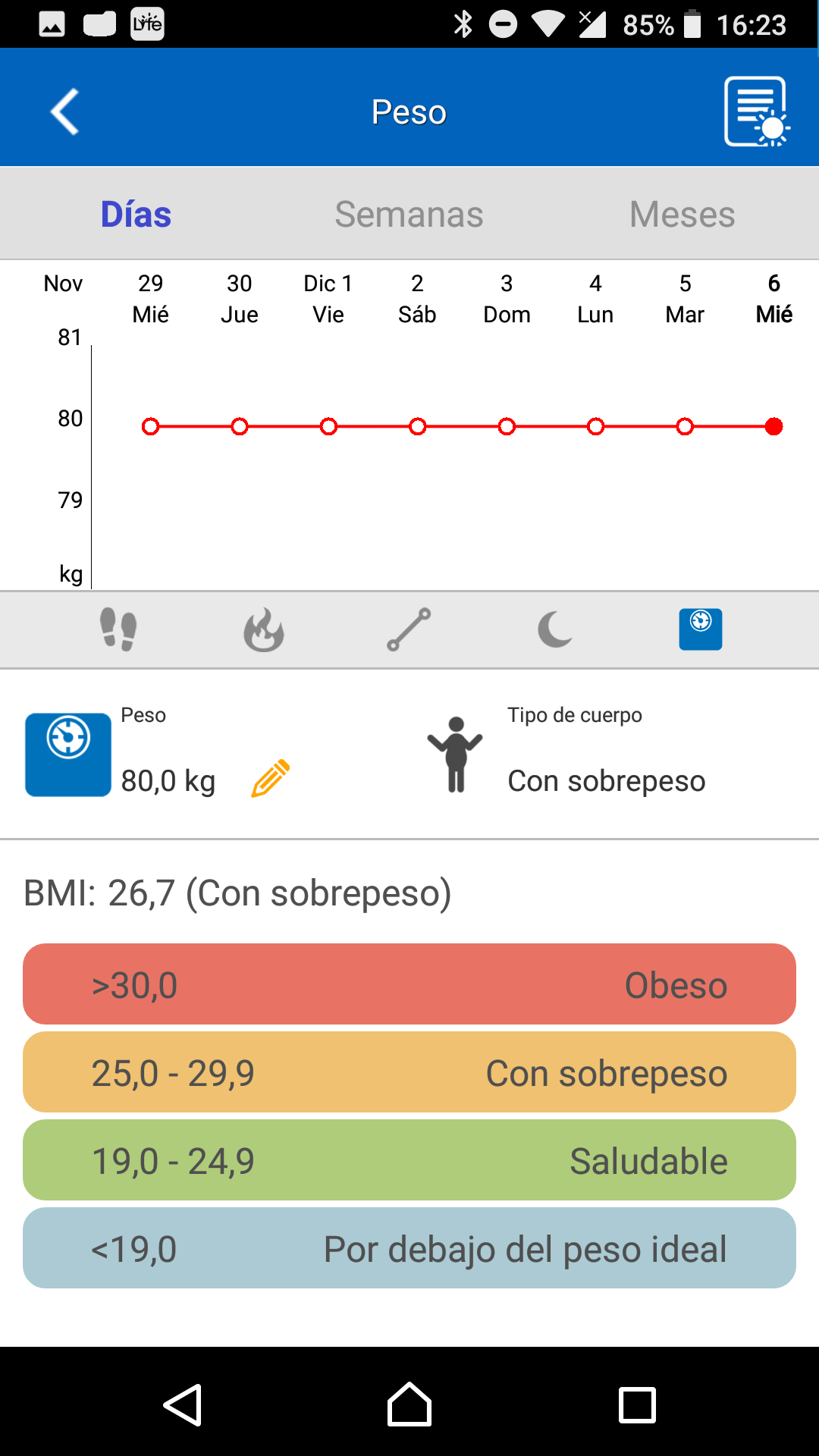Show the sleep moon view
Viewport: 819px width, 1456px height.
554,629
